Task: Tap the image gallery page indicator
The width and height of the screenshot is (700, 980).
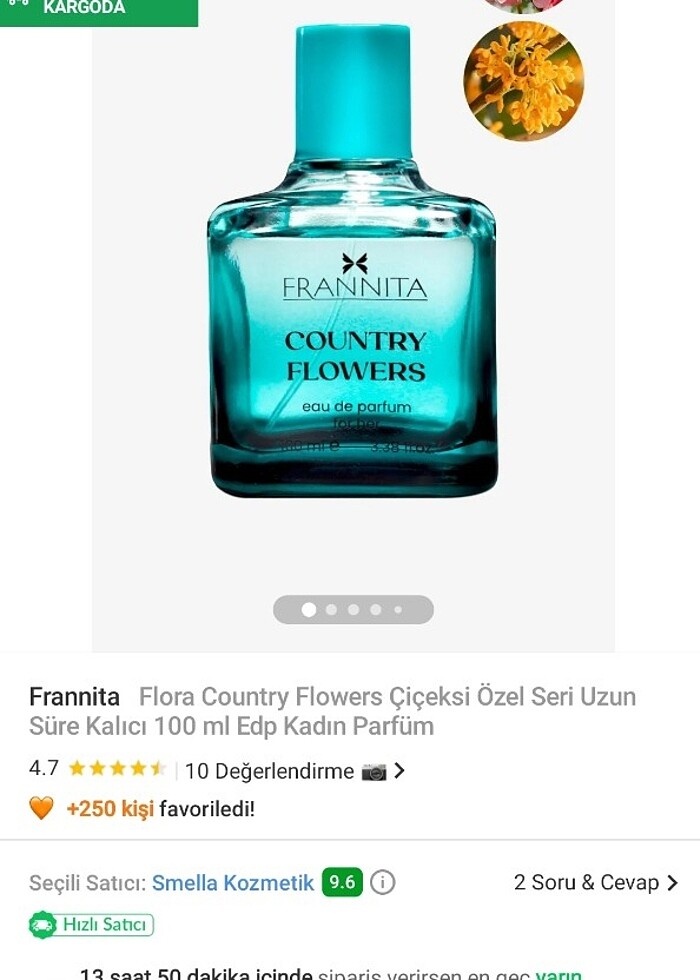Action: pyautogui.click(x=353, y=609)
